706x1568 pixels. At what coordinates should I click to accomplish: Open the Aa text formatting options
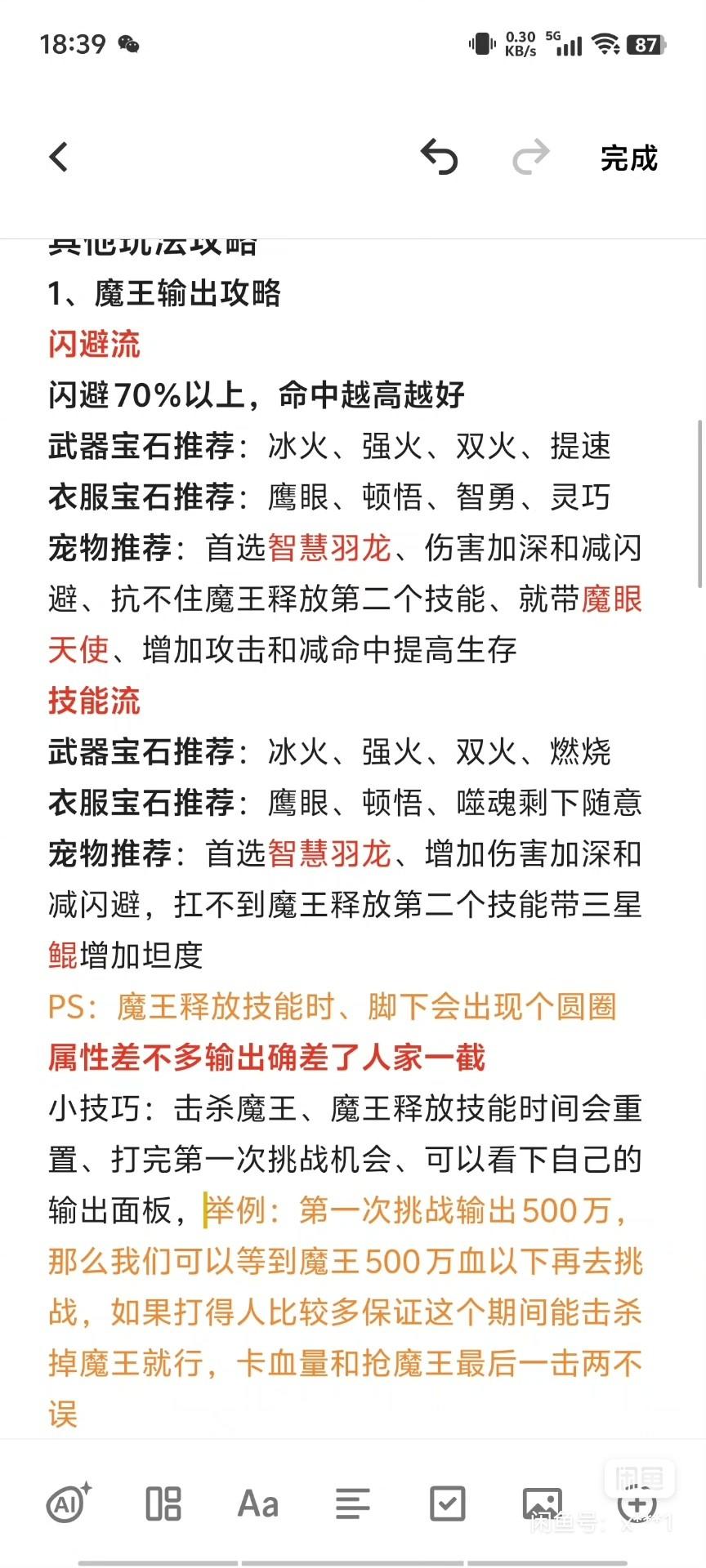tap(258, 1503)
